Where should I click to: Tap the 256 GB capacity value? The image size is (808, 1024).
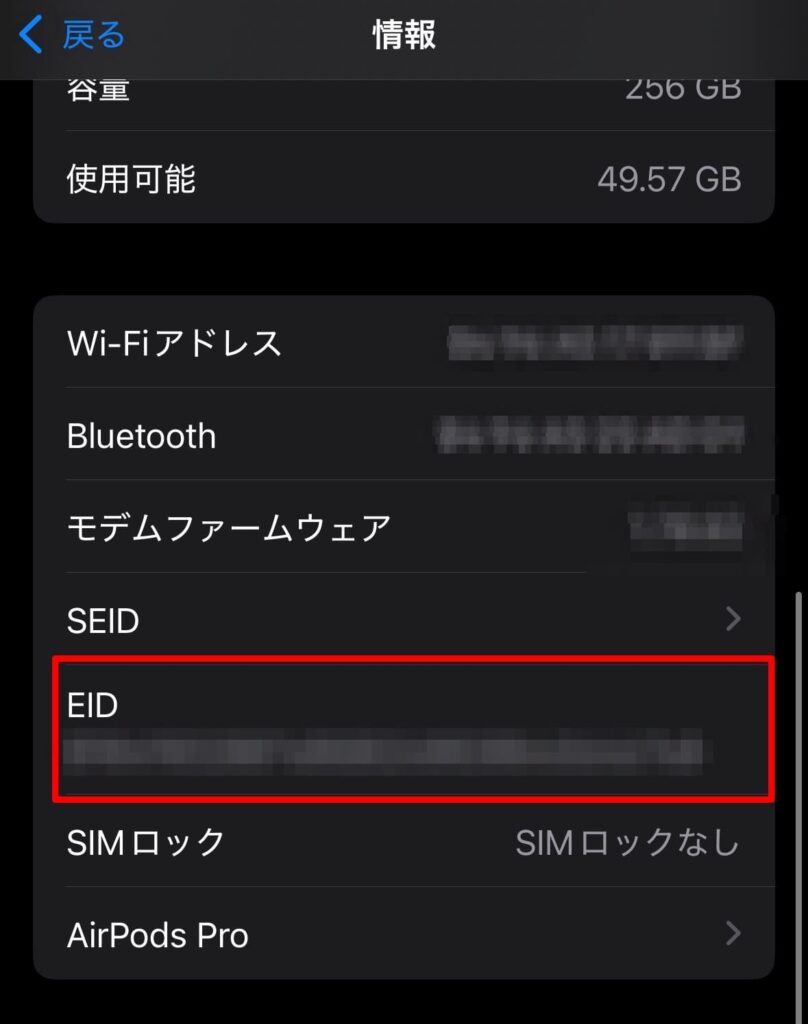pyautogui.click(x=688, y=88)
